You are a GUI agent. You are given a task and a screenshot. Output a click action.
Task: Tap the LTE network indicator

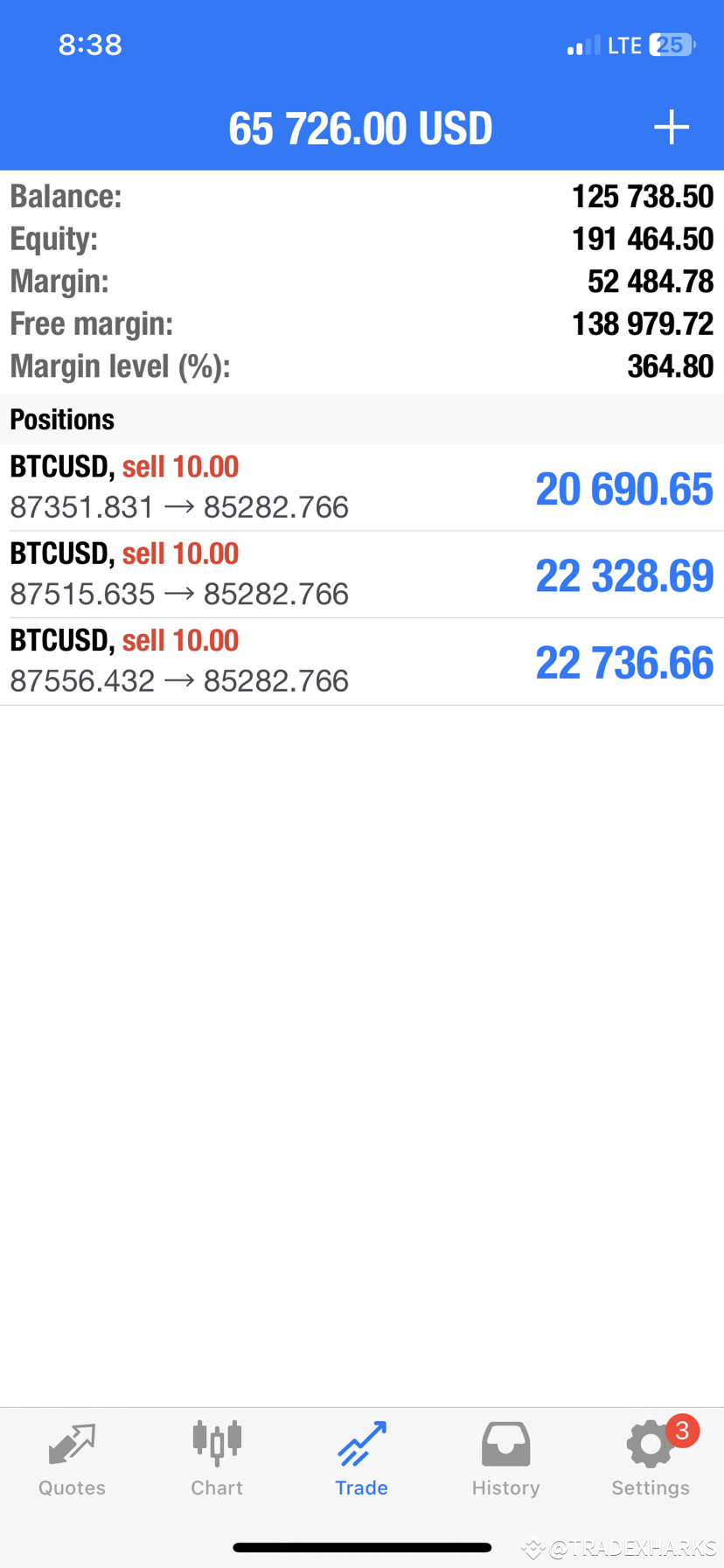(x=624, y=45)
